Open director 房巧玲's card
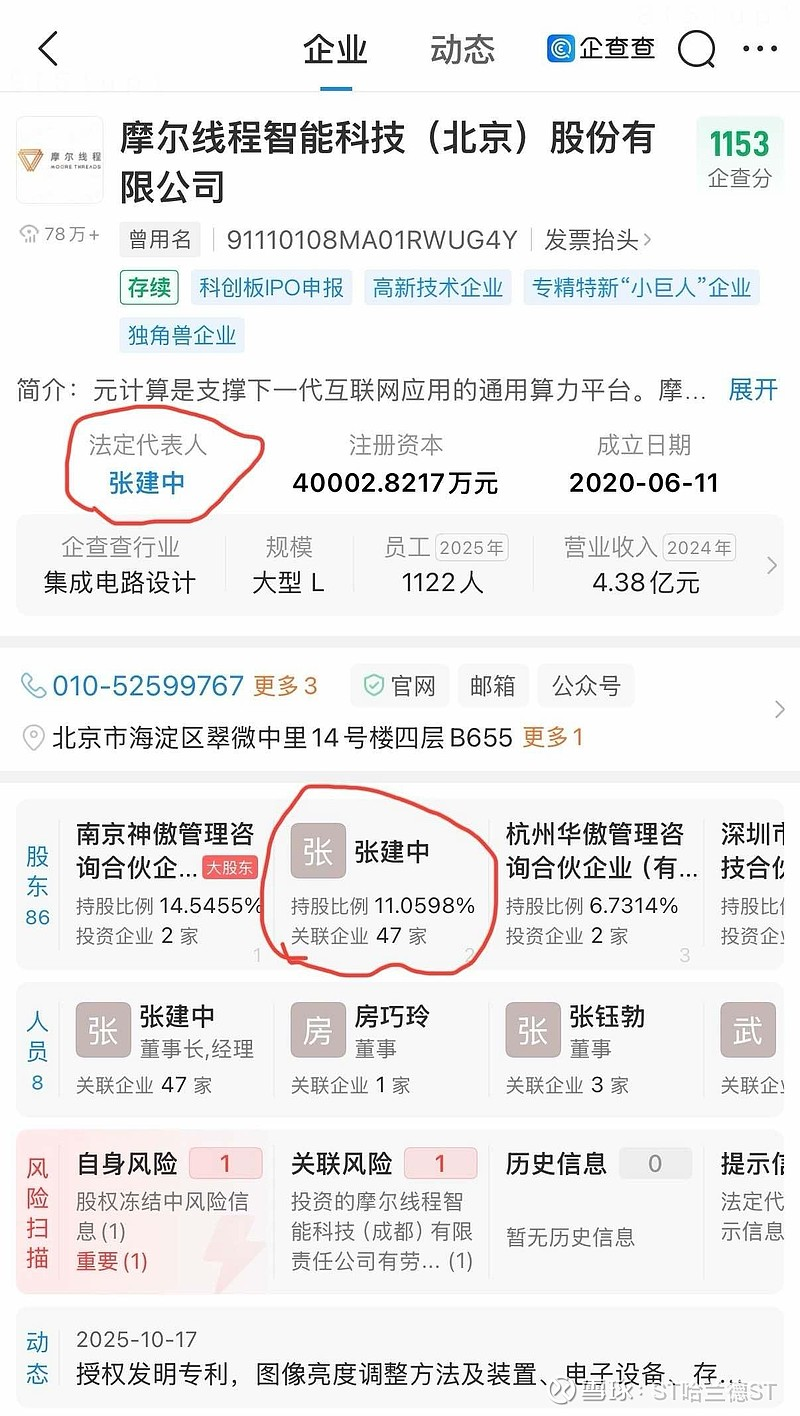This screenshot has width=800, height=1416. [x=380, y=1048]
